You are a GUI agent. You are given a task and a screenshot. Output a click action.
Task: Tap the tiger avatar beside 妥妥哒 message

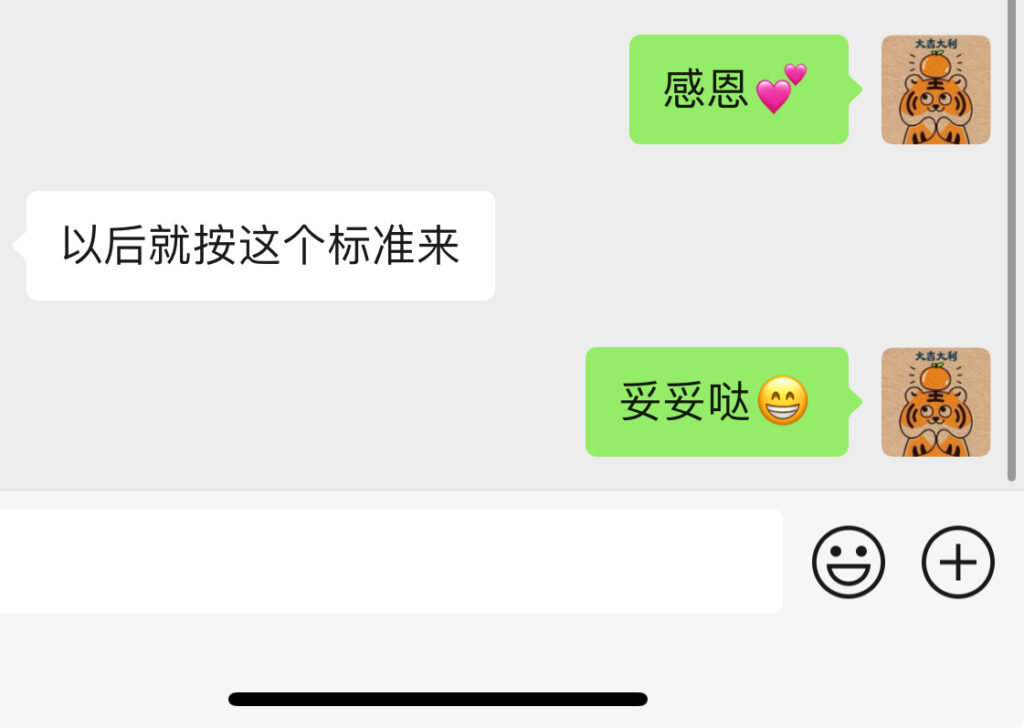[935, 402]
